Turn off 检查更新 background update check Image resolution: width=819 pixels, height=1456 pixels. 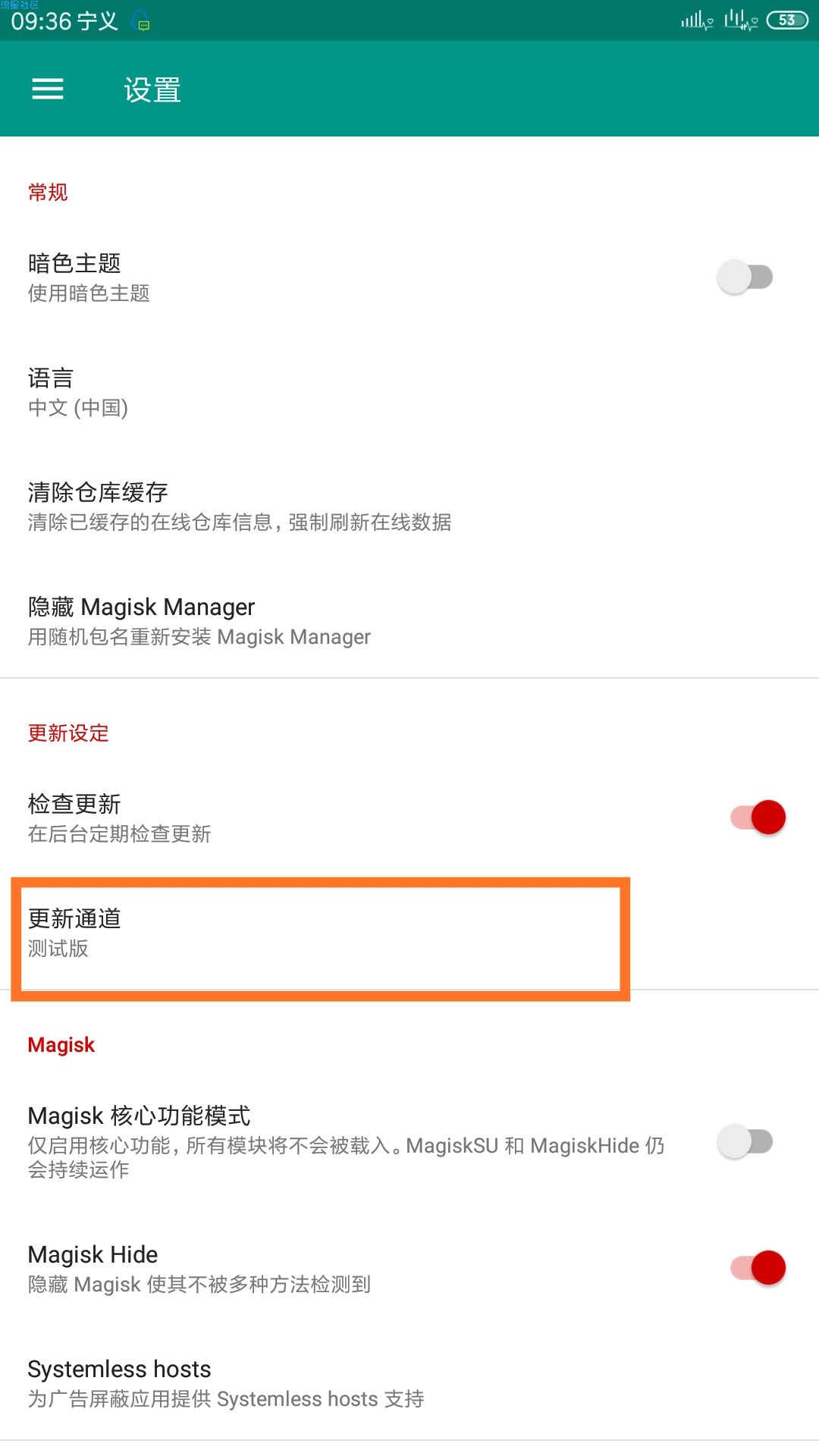coord(758,817)
